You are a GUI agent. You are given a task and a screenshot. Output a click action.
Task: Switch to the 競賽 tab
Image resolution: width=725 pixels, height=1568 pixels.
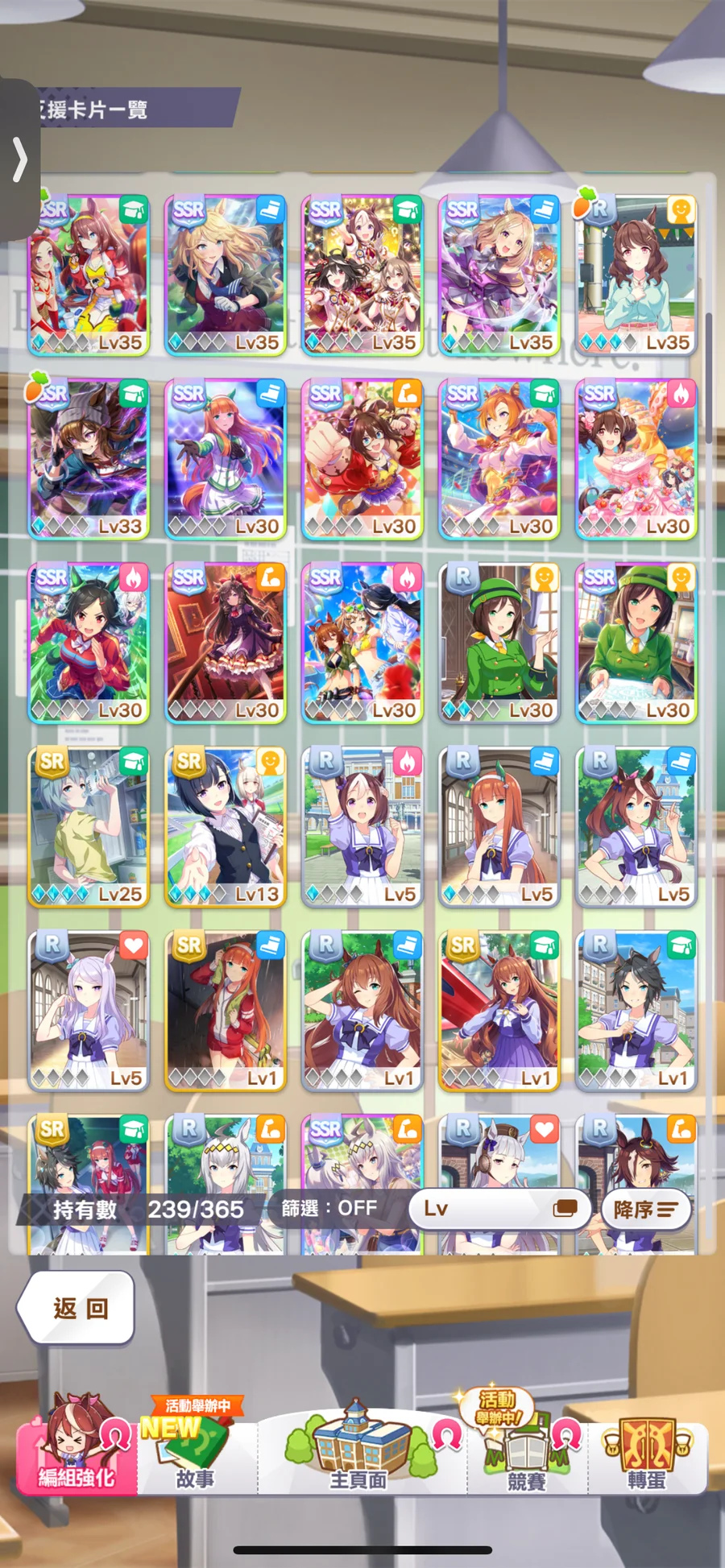click(x=526, y=1446)
